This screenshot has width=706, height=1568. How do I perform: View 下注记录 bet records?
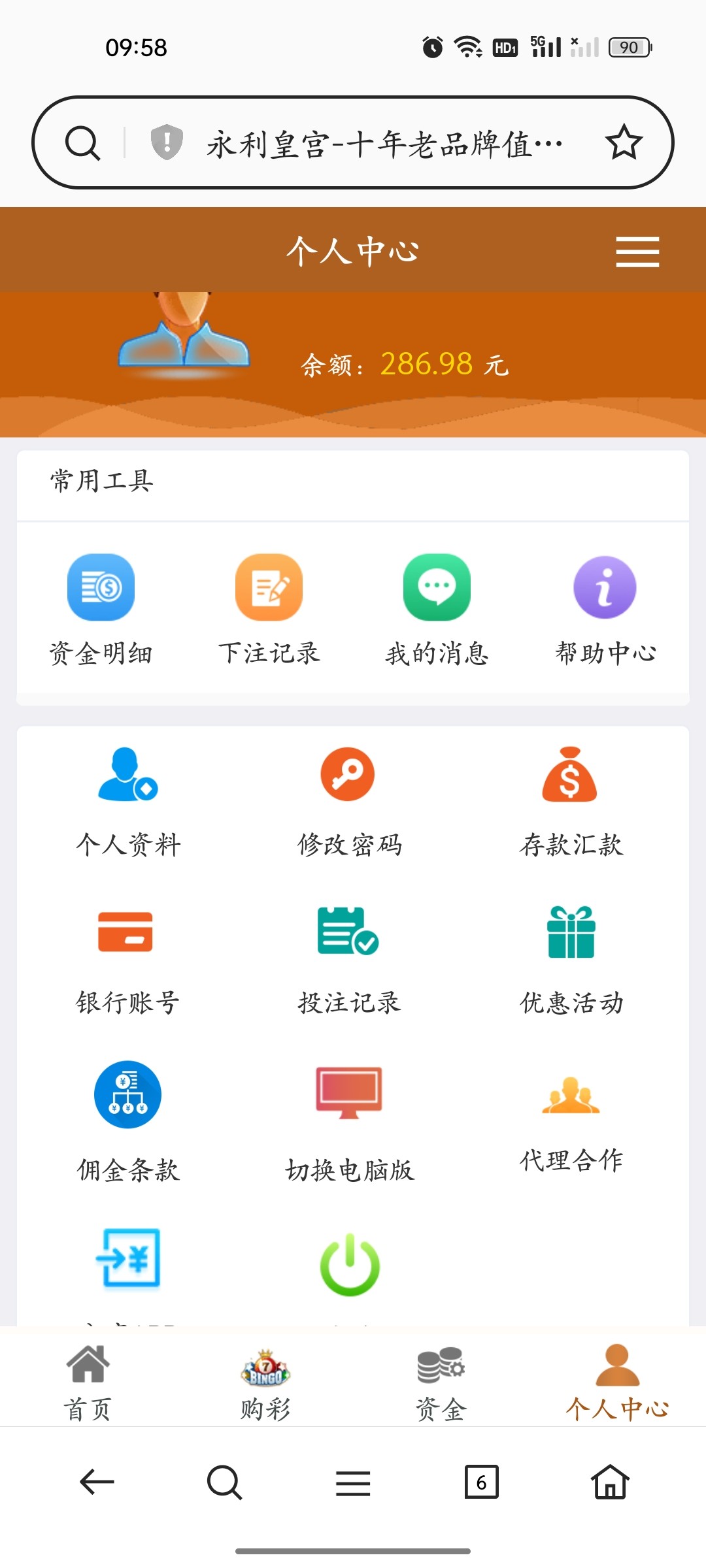(269, 608)
